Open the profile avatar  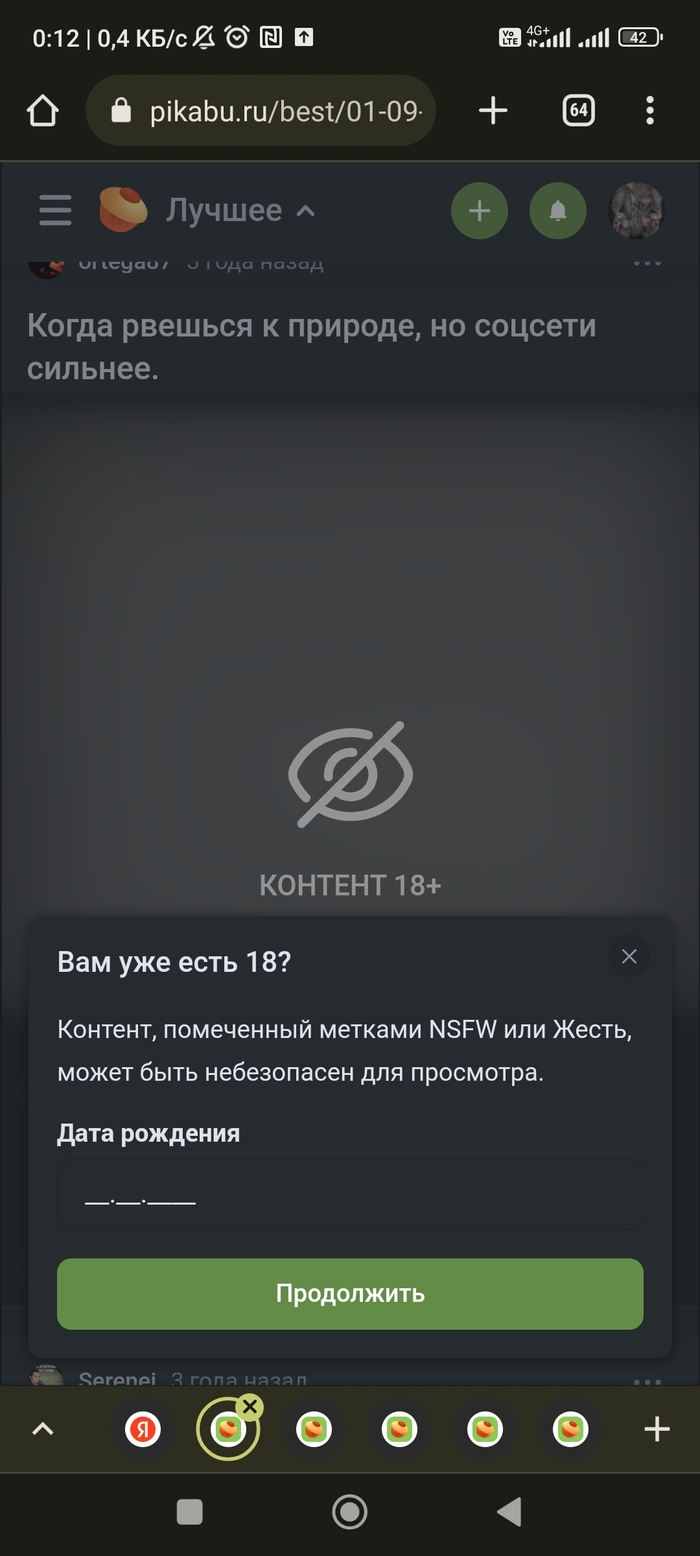point(636,211)
